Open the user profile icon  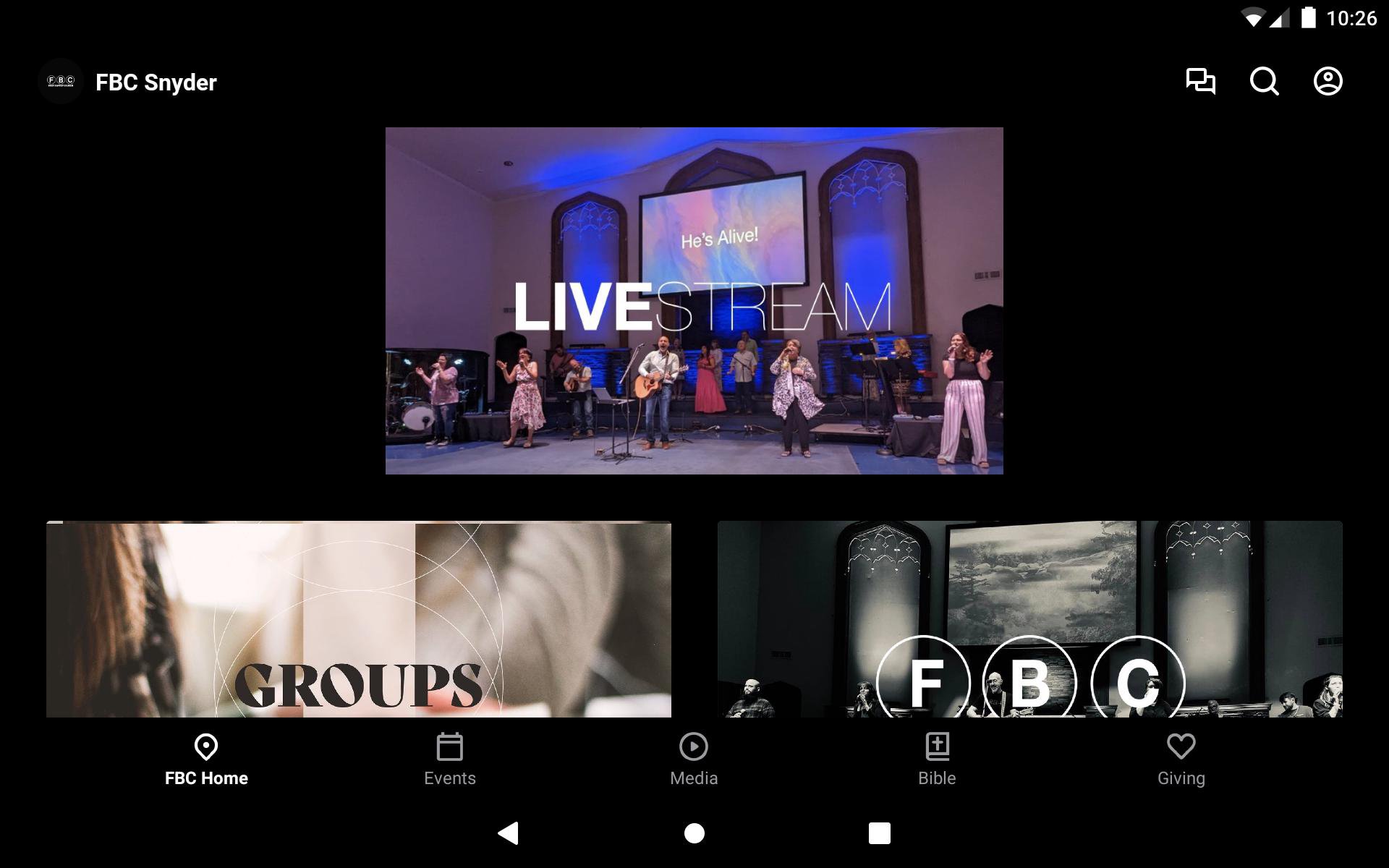tap(1328, 81)
